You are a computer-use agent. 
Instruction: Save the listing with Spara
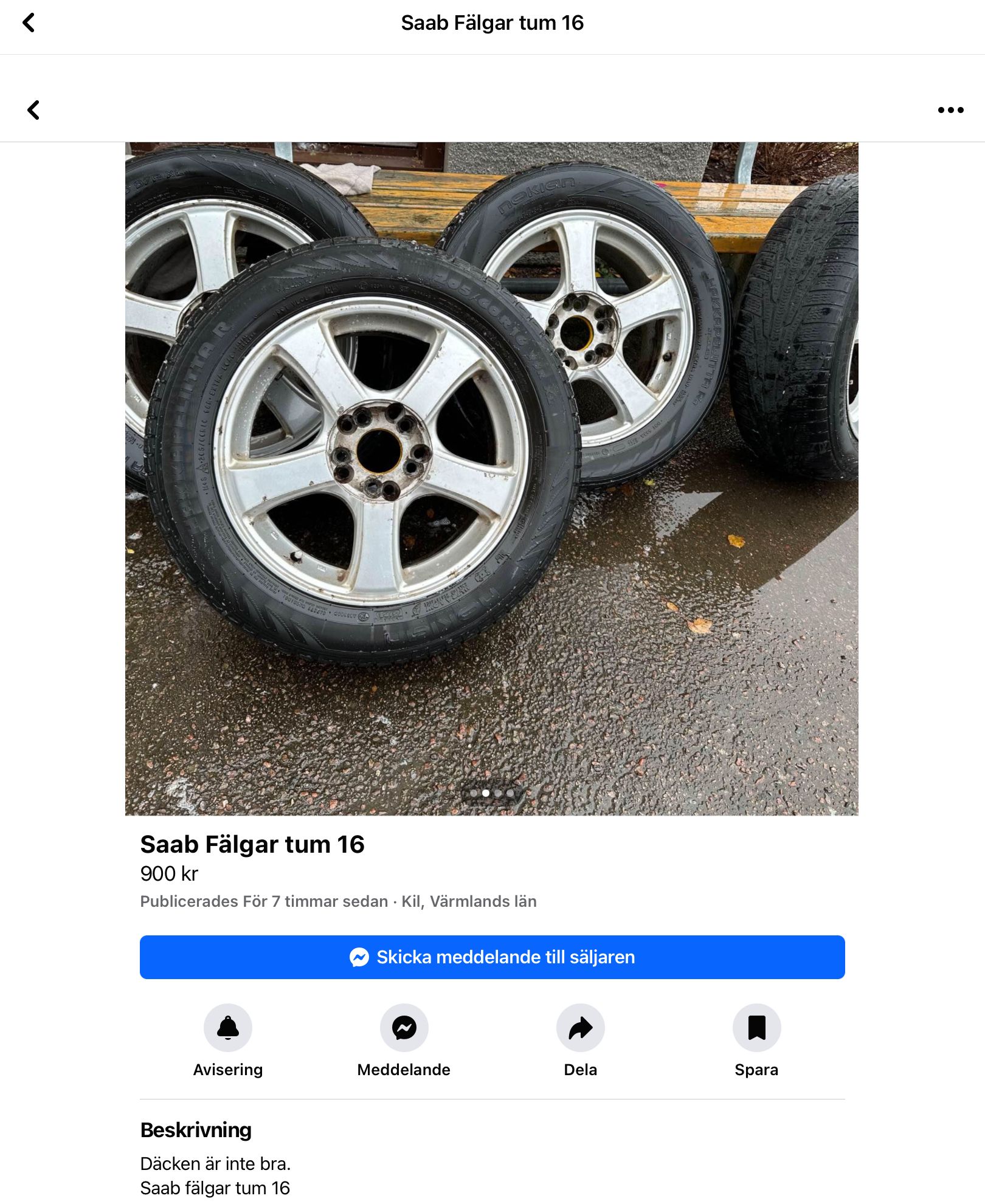coord(756,1028)
